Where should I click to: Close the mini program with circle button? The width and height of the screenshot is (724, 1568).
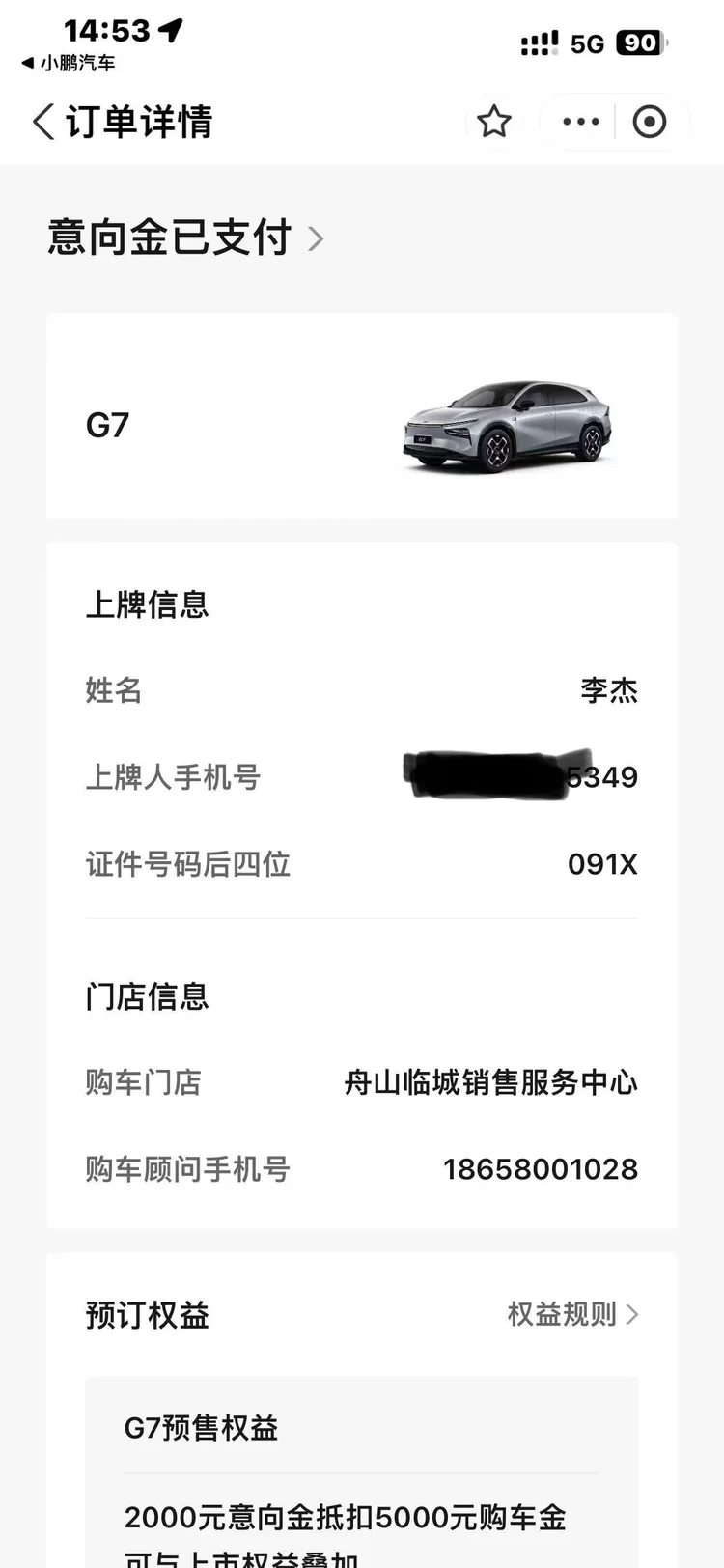[x=650, y=122]
